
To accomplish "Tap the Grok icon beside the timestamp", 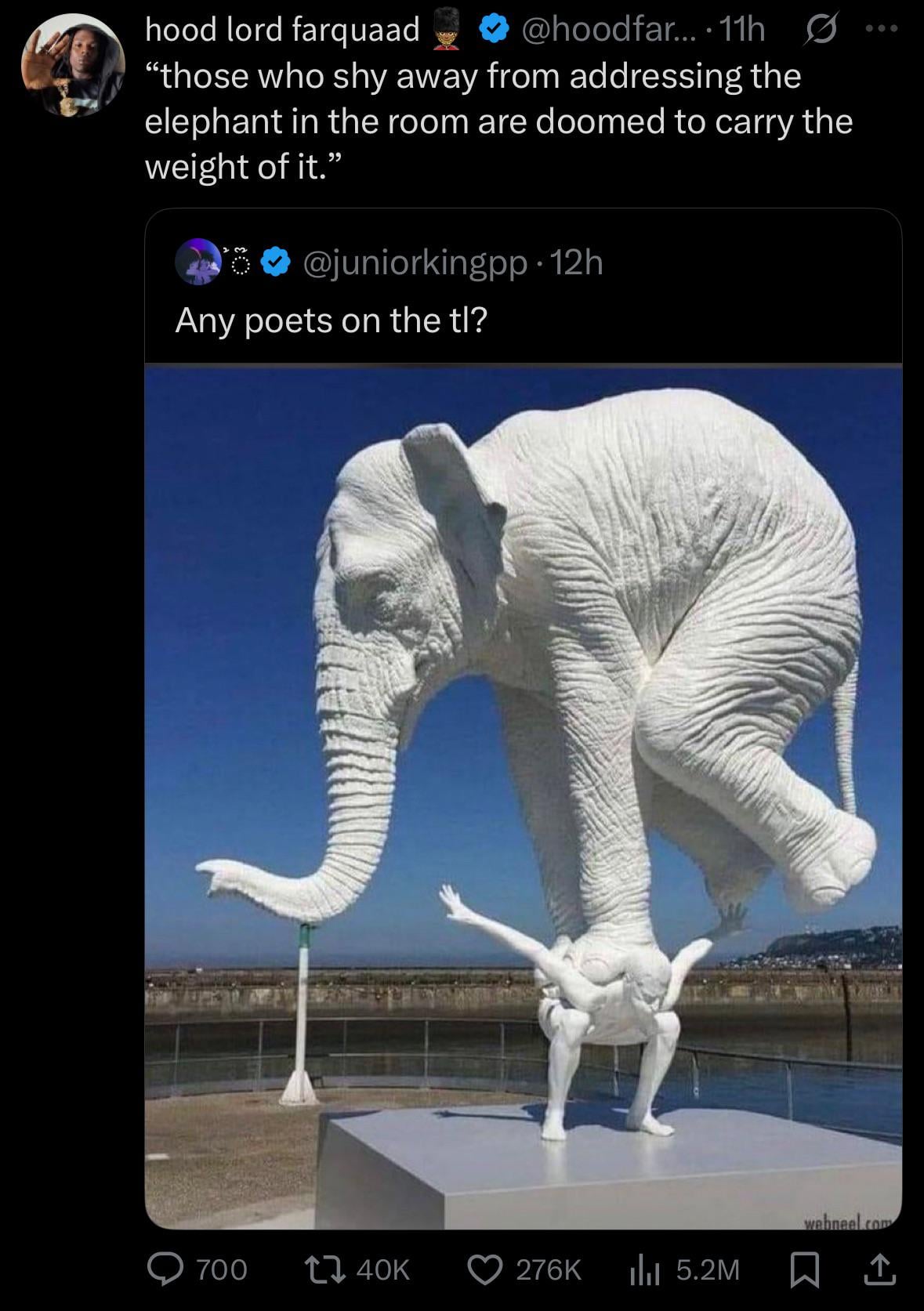I will point(817,30).
